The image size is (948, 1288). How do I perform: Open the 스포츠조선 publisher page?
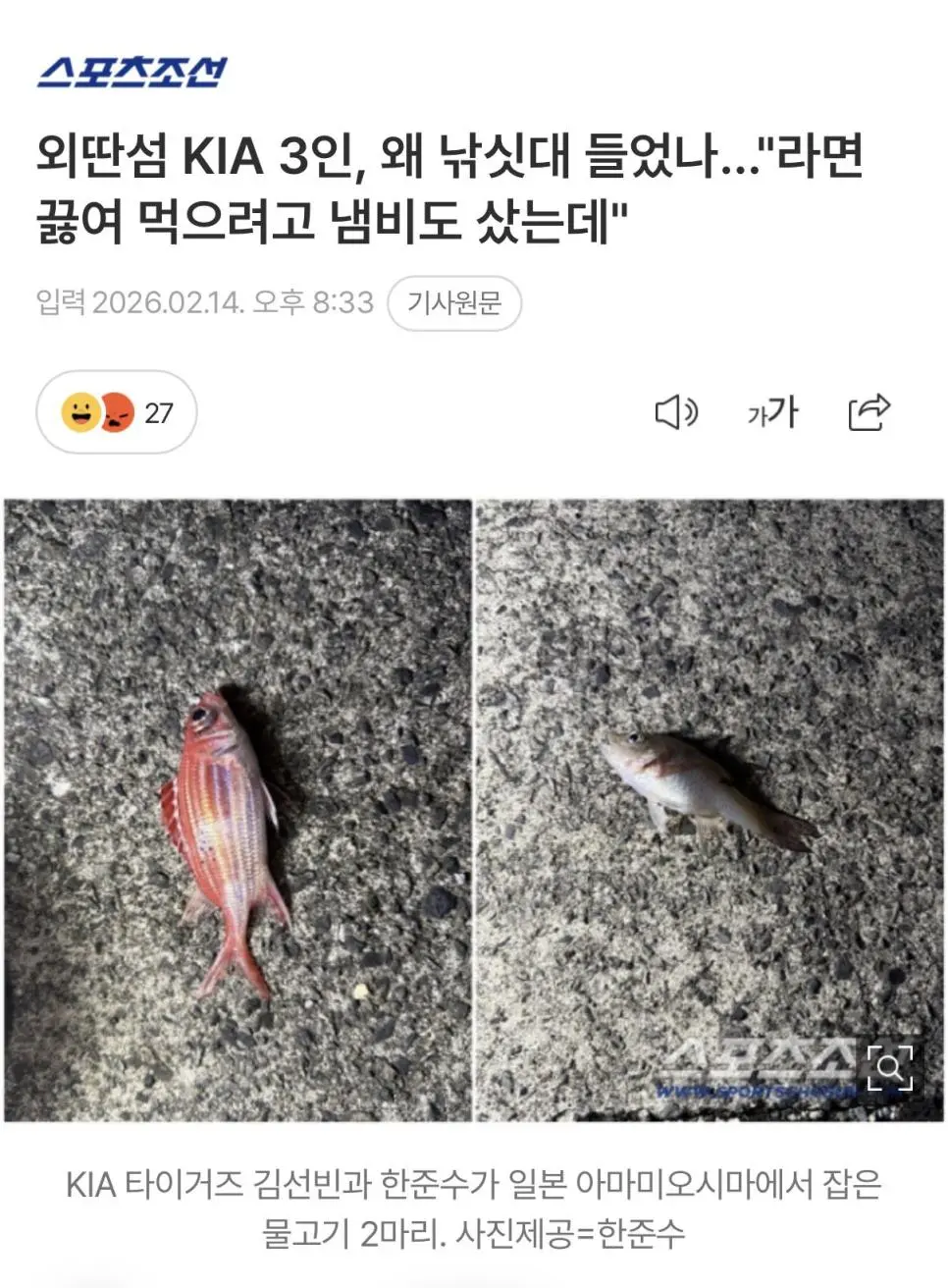[x=132, y=72]
